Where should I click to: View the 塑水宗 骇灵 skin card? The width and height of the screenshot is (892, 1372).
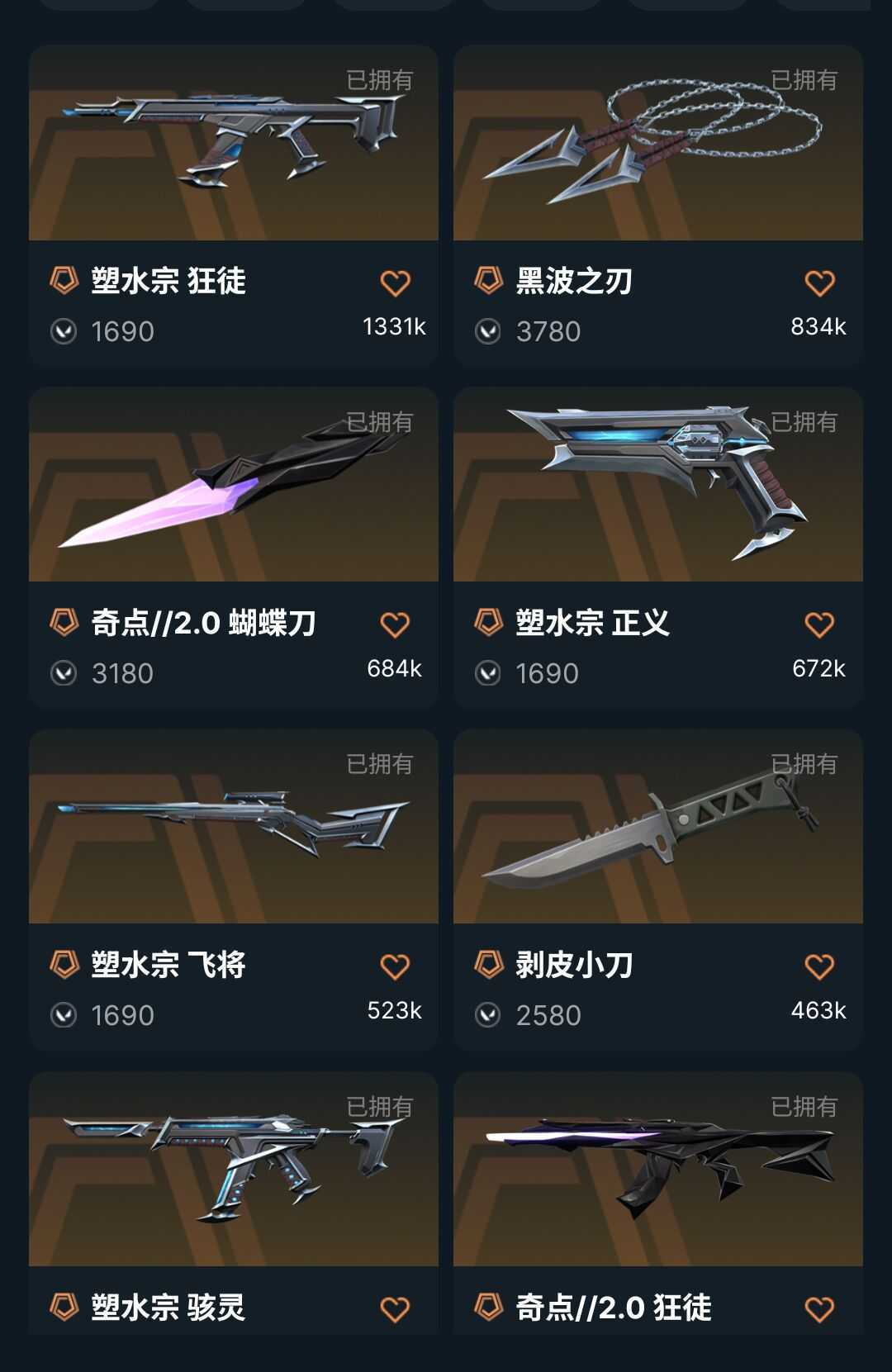click(x=233, y=1169)
